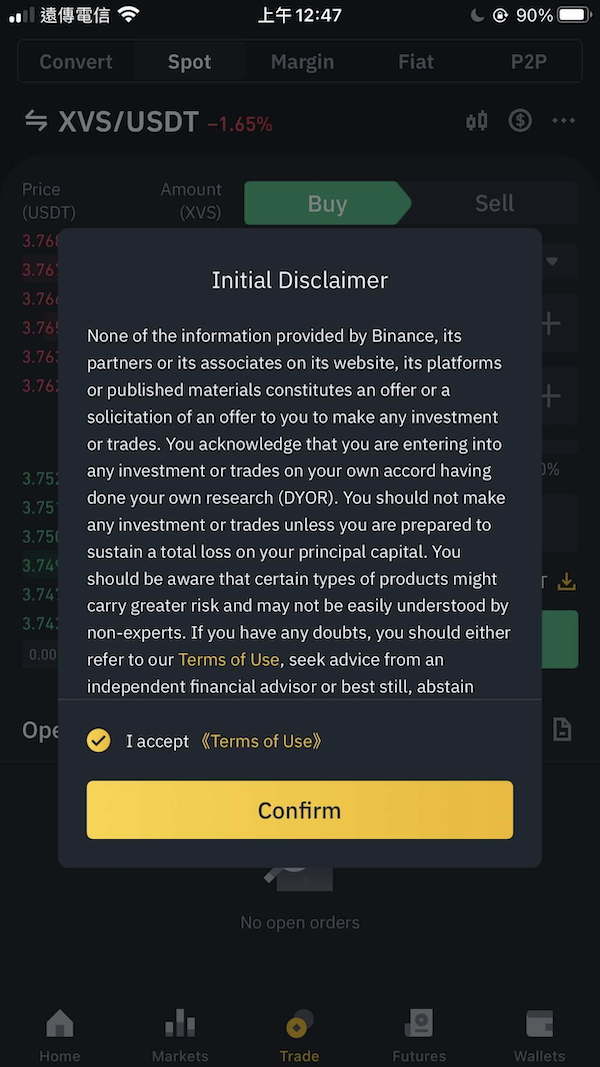Open the candlestick chart icon
The width and height of the screenshot is (600, 1067).
477,121
